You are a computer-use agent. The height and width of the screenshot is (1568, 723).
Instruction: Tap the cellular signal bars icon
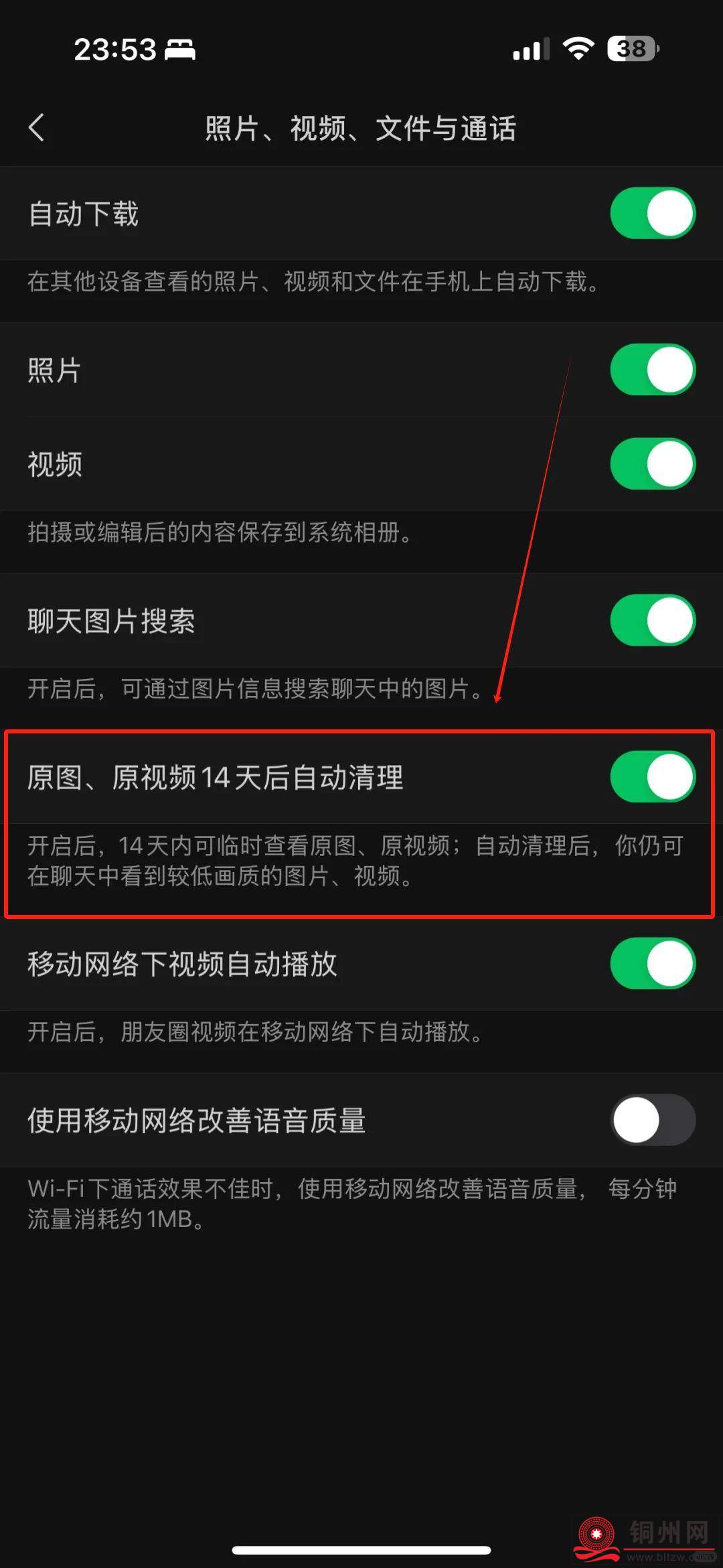tap(529, 49)
